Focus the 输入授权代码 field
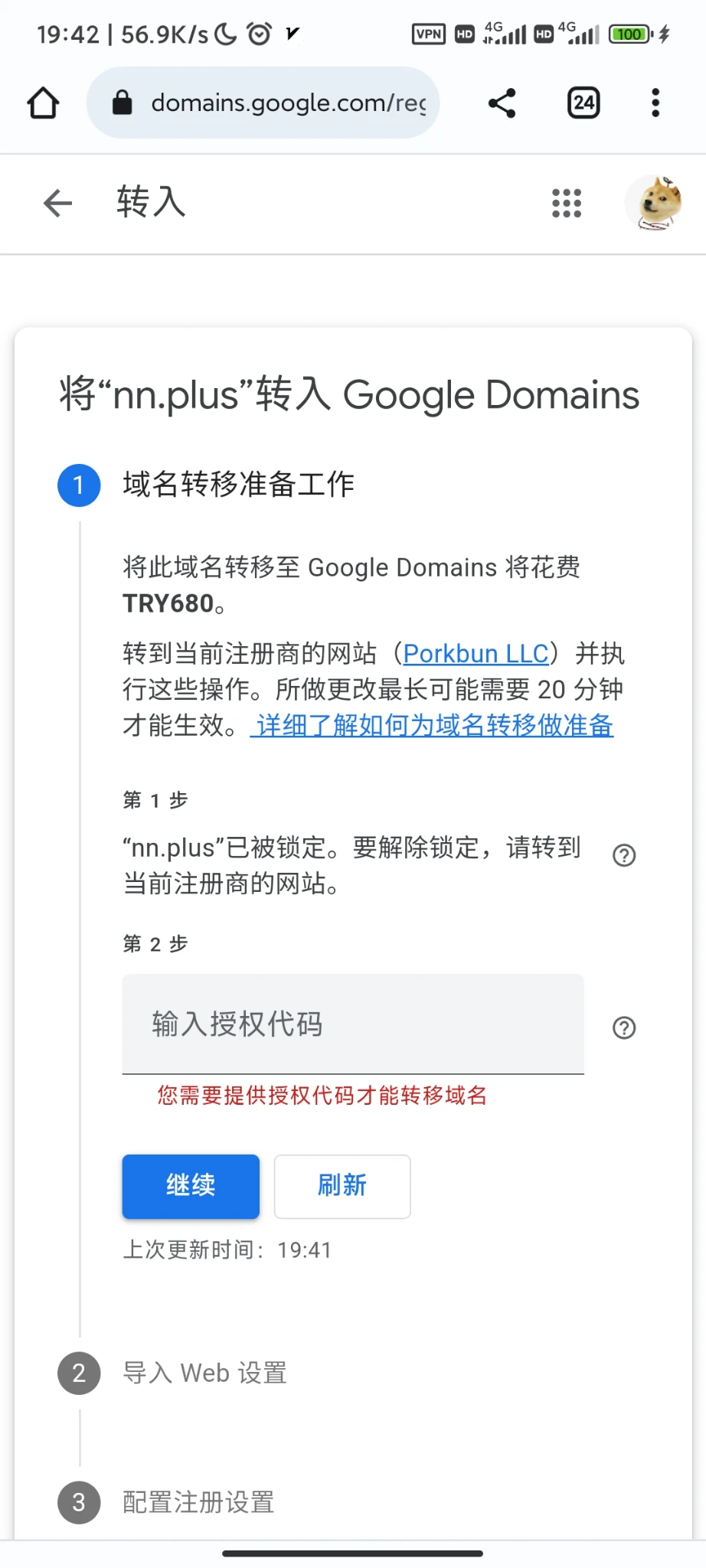706x1568 pixels. click(x=353, y=1024)
